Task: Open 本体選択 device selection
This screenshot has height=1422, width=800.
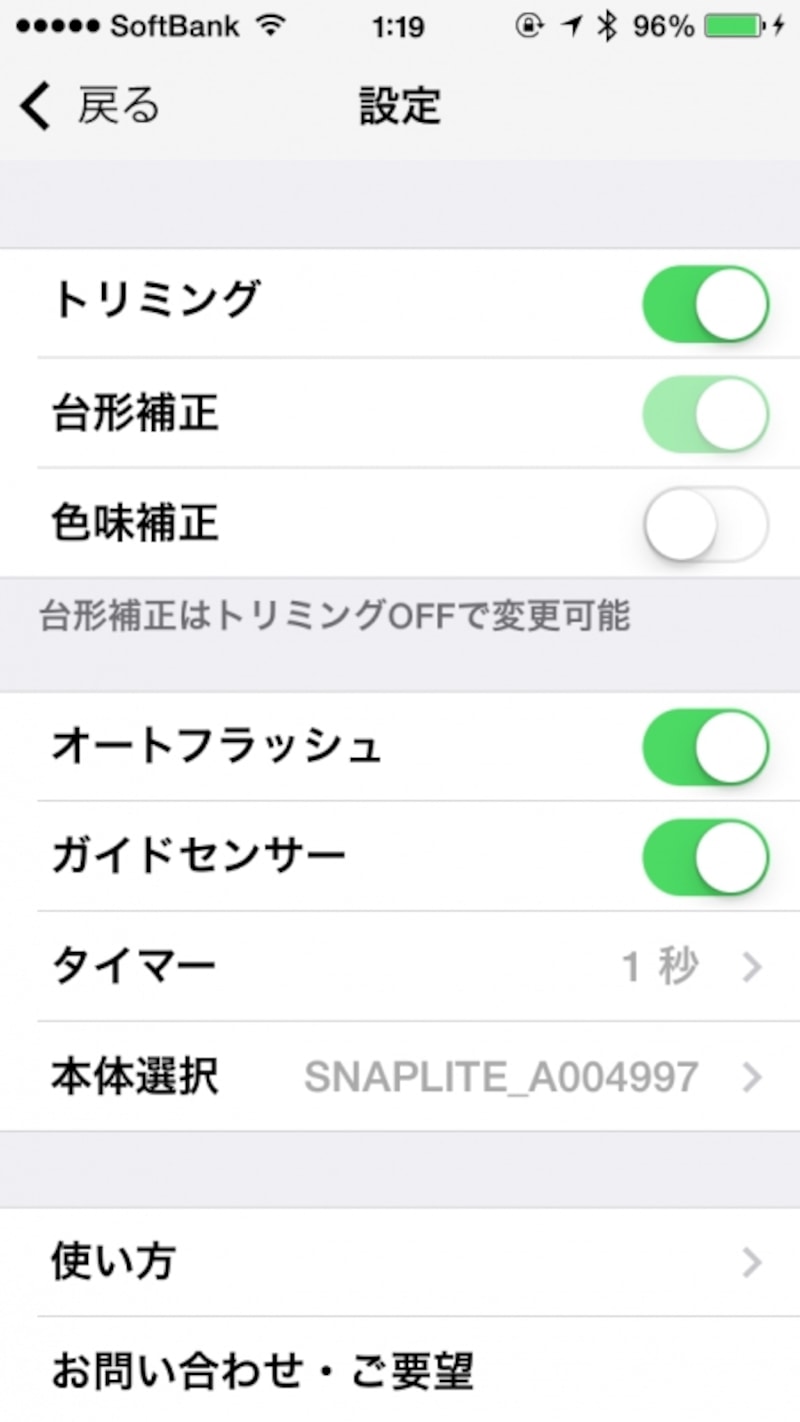Action: (400, 1077)
